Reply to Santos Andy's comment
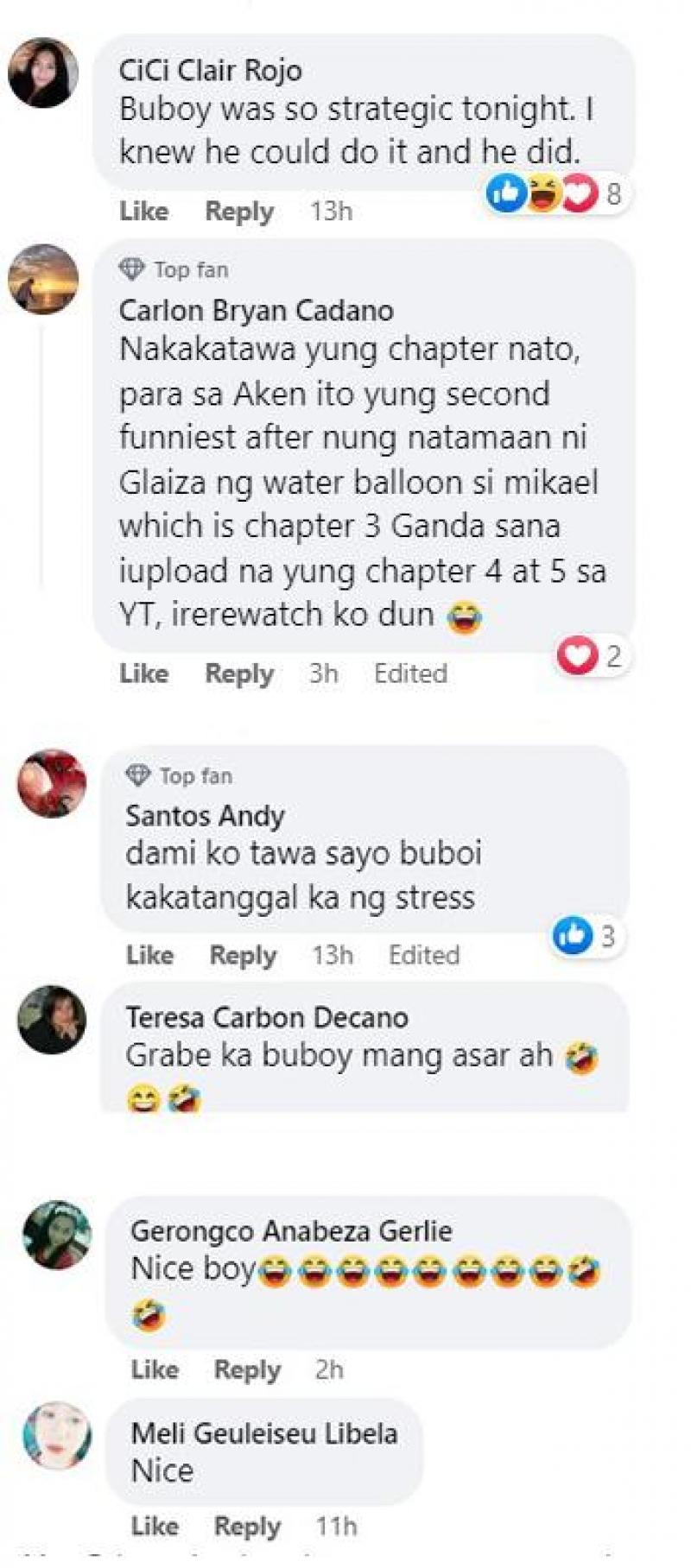This screenshot has height=1568, width=691. (243, 955)
